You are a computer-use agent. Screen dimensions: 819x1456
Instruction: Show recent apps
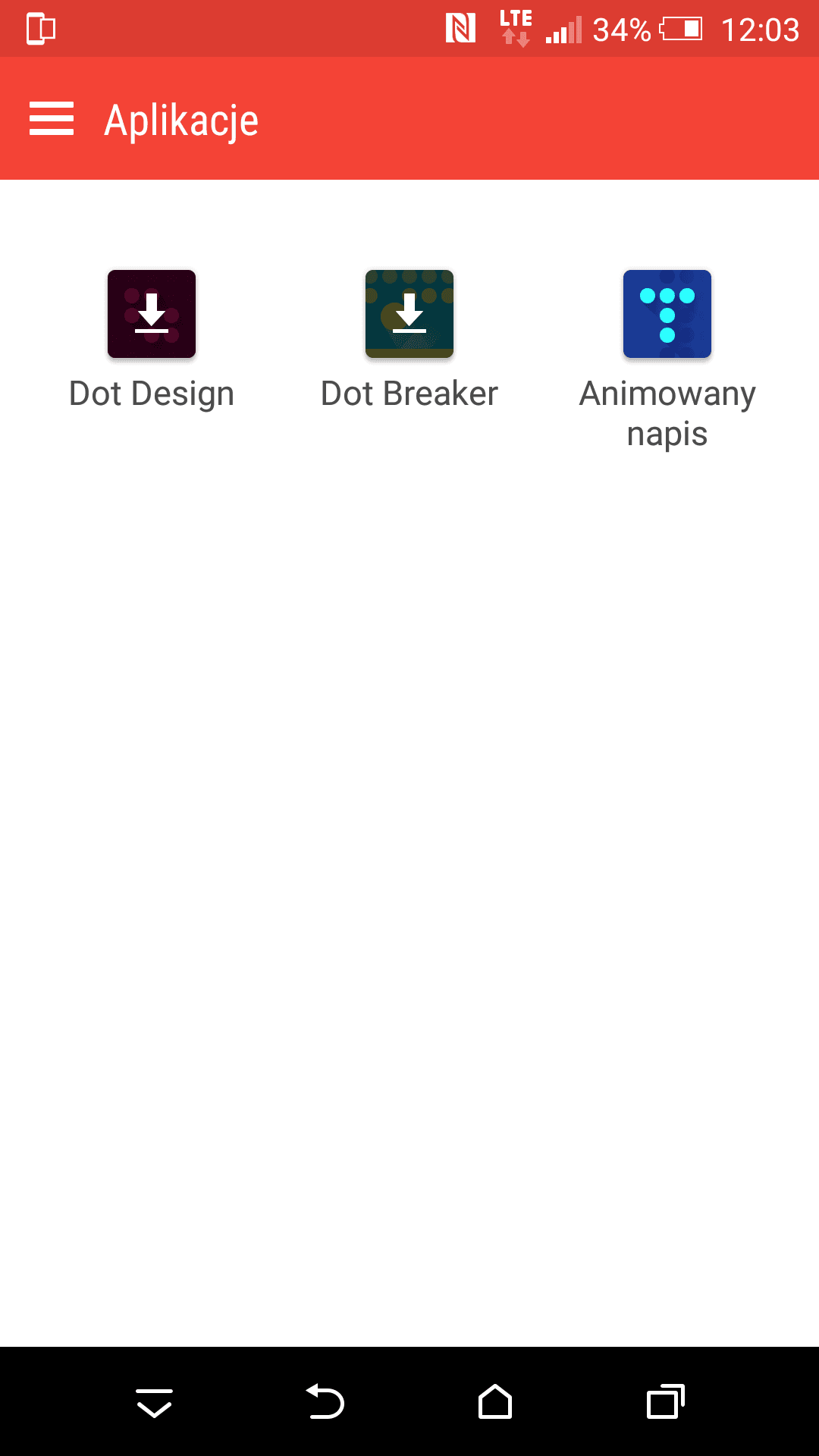[666, 1401]
